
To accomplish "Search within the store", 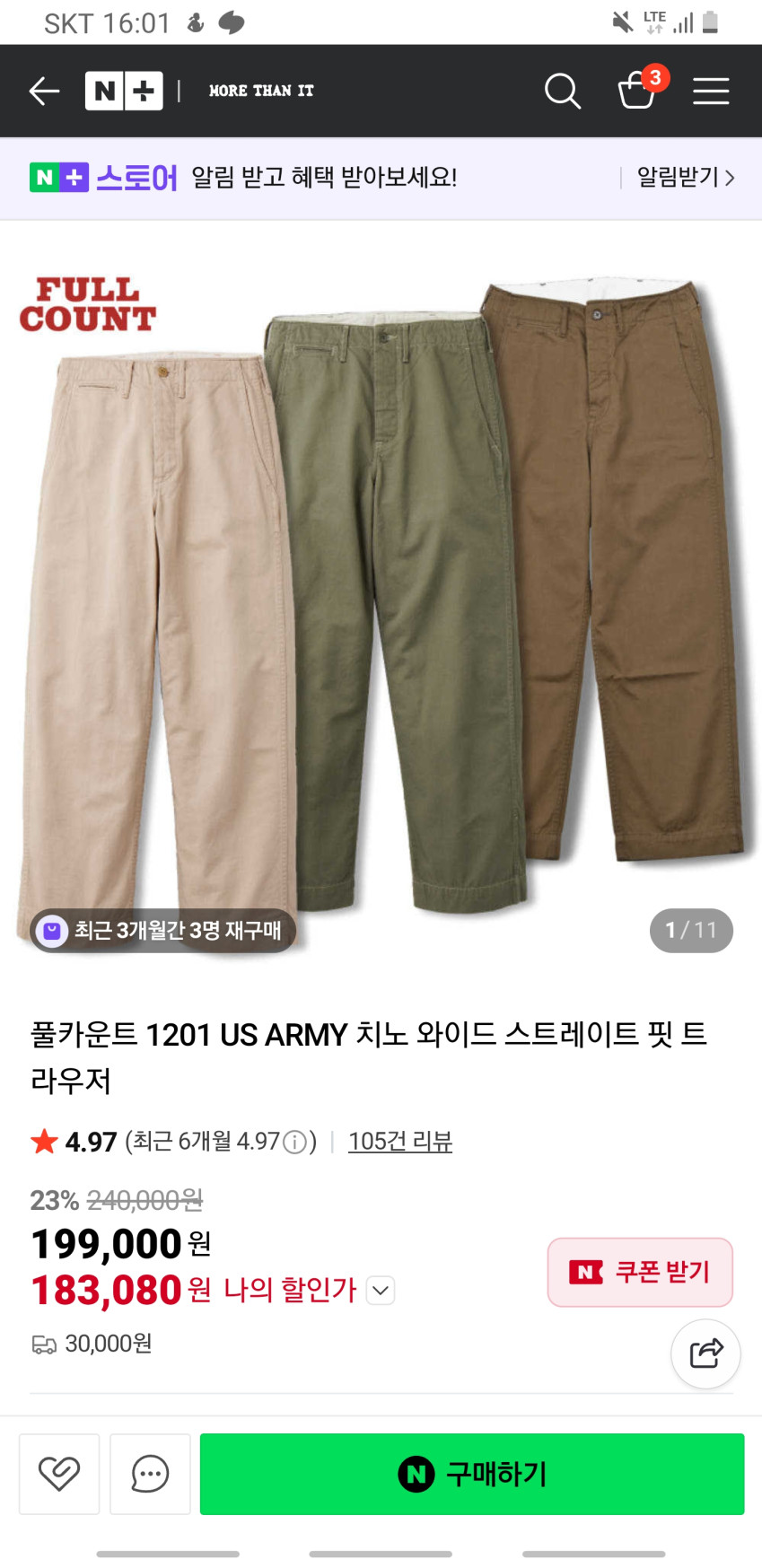I will tap(563, 91).
